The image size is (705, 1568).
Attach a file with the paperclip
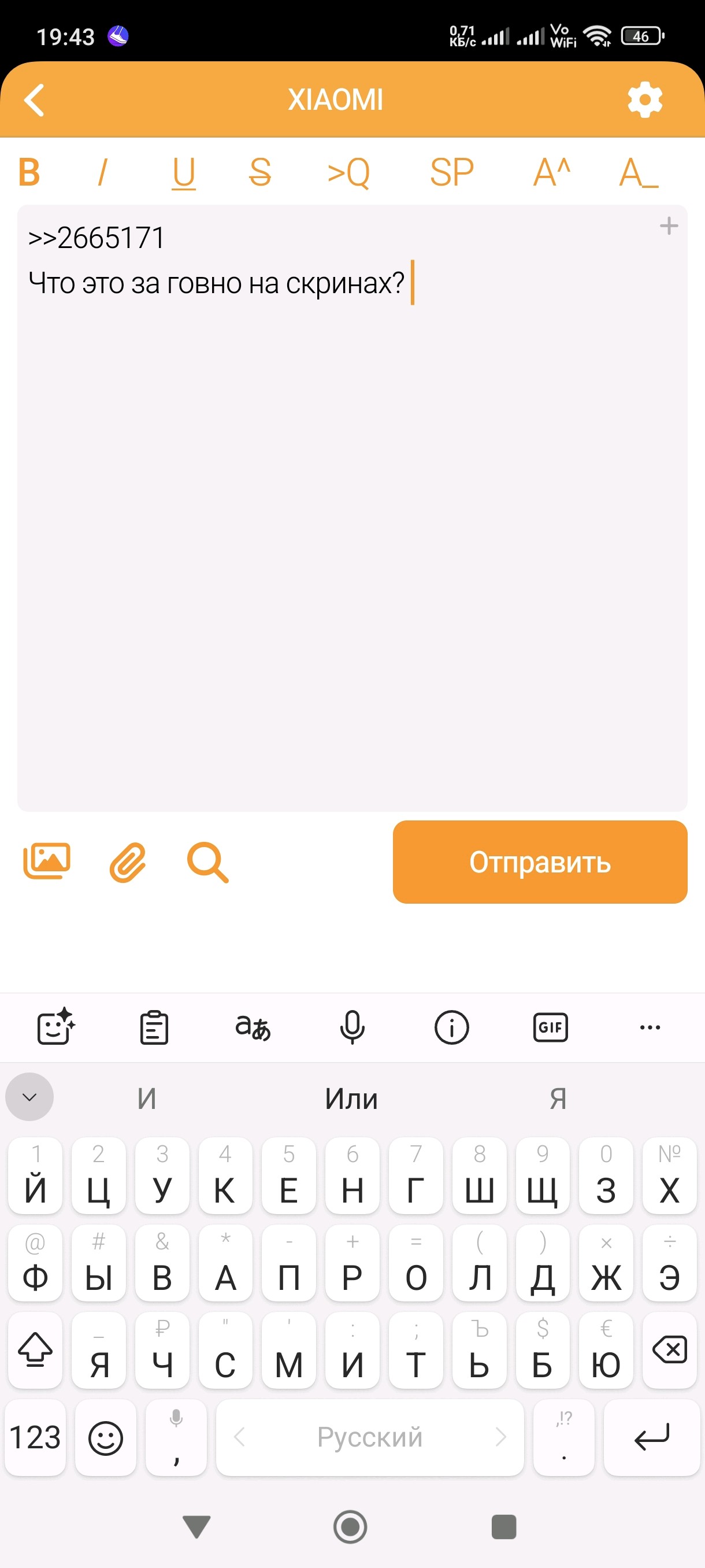[x=128, y=862]
